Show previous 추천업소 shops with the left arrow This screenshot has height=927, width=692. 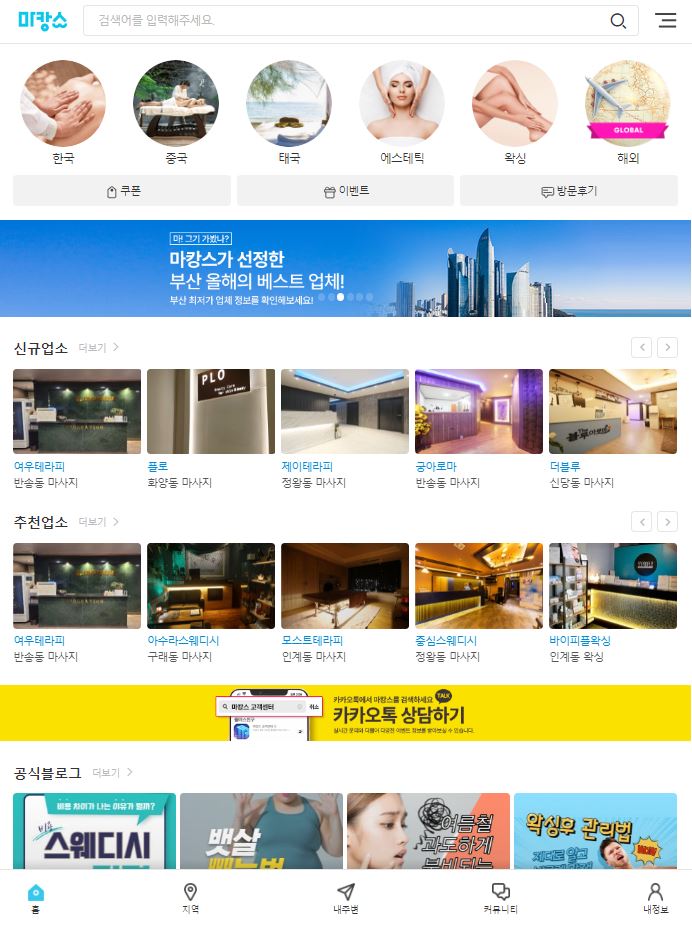coord(641,522)
